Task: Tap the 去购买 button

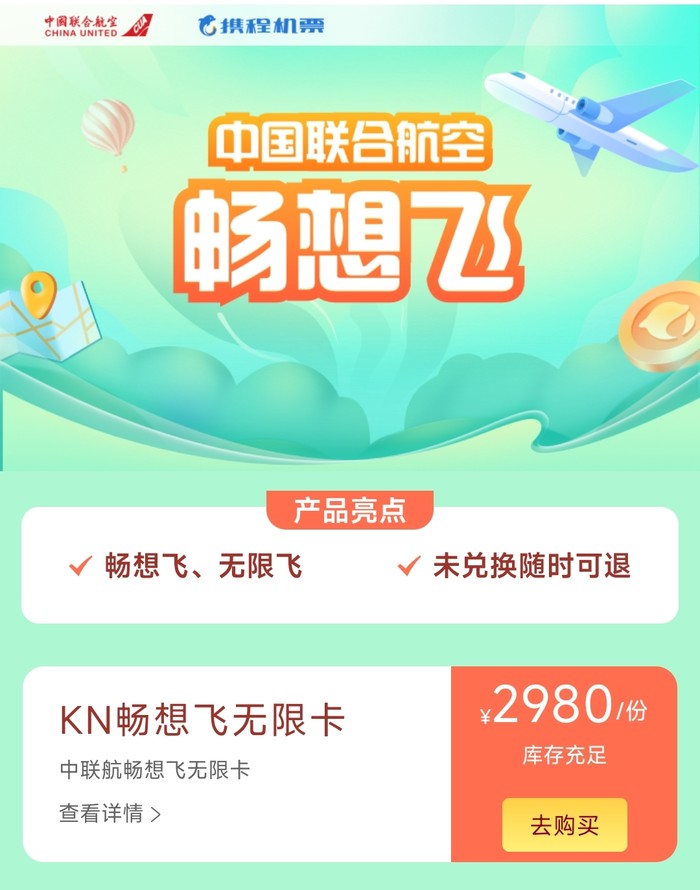Action: coord(564,825)
